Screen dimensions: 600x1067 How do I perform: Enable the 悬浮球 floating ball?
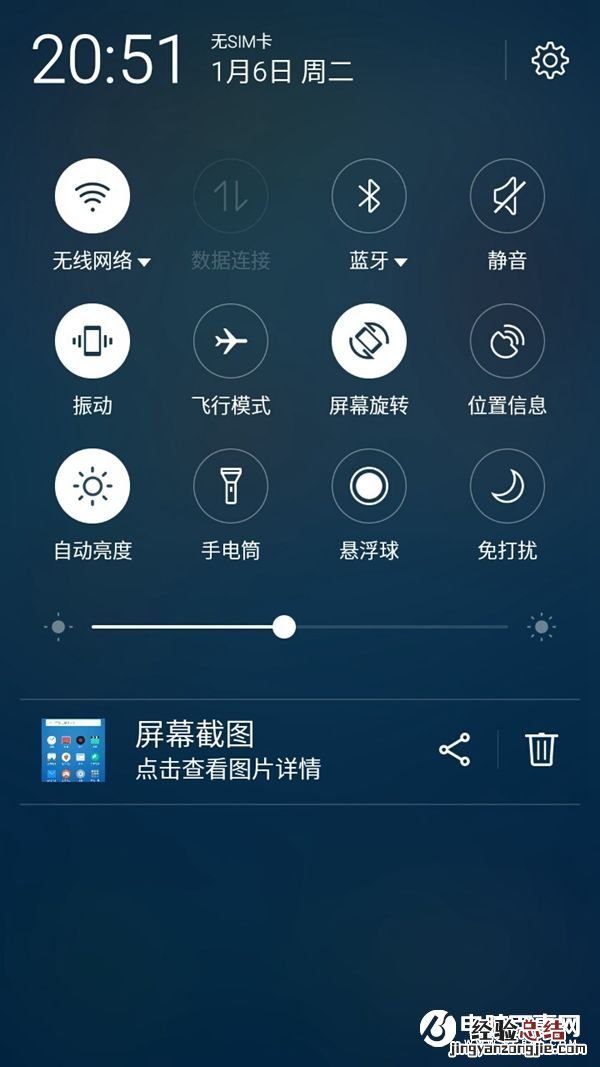pyautogui.click(x=369, y=486)
